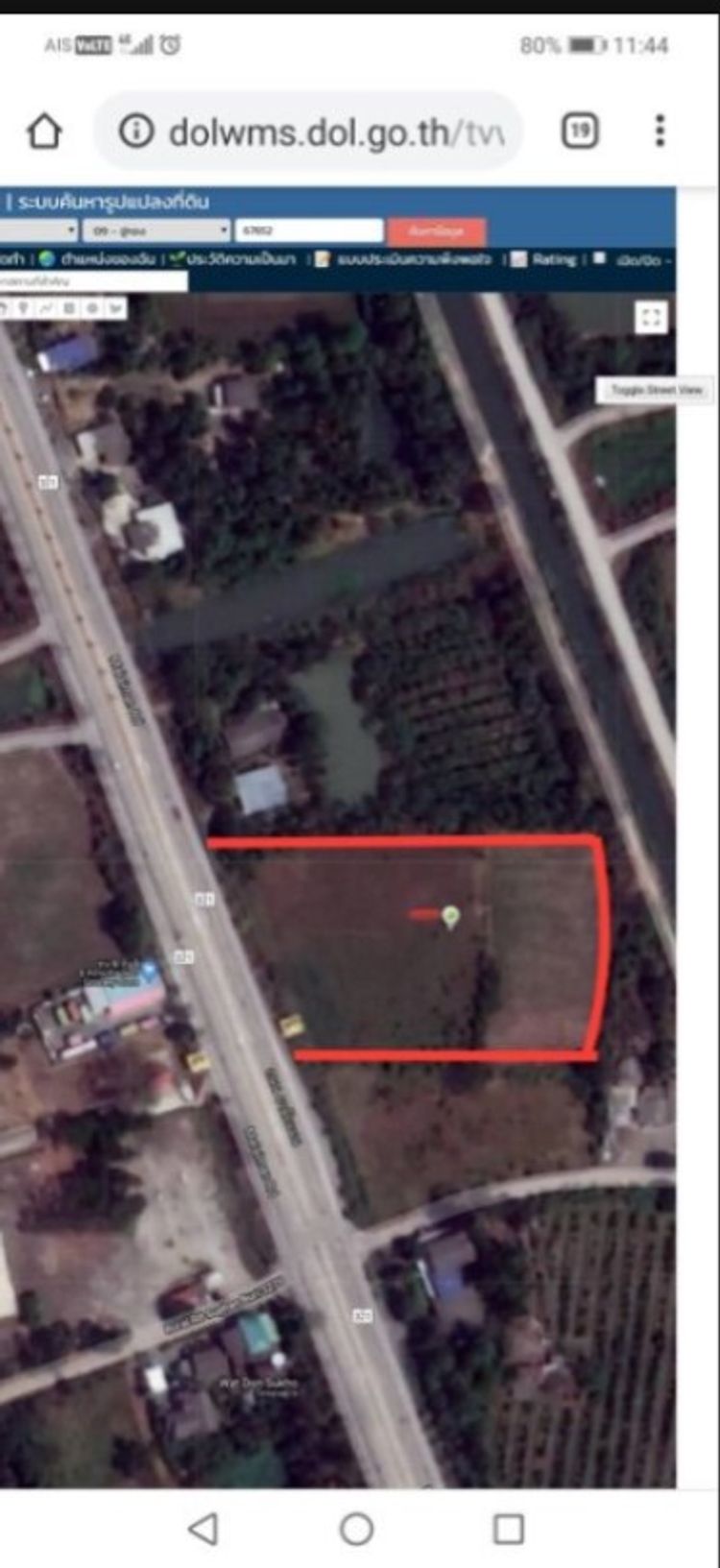The image size is (720, 1568).
Task: Enter fullscreen map view
Action: click(x=651, y=318)
